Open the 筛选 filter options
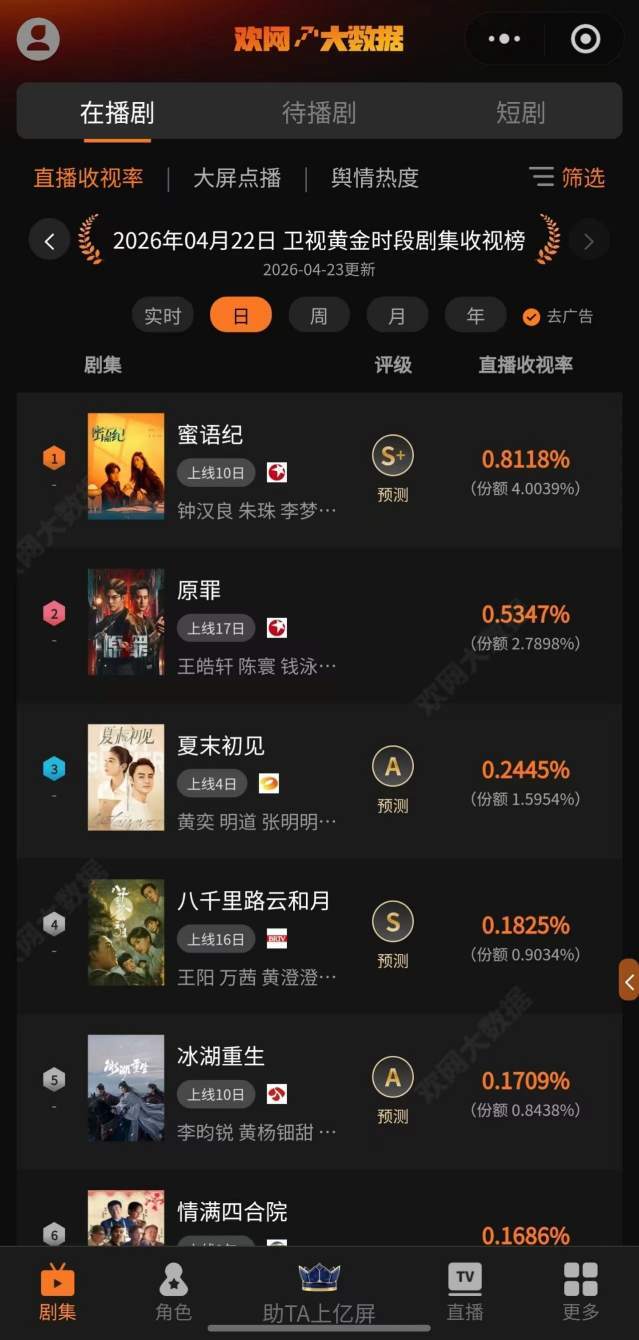 coord(568,178)
